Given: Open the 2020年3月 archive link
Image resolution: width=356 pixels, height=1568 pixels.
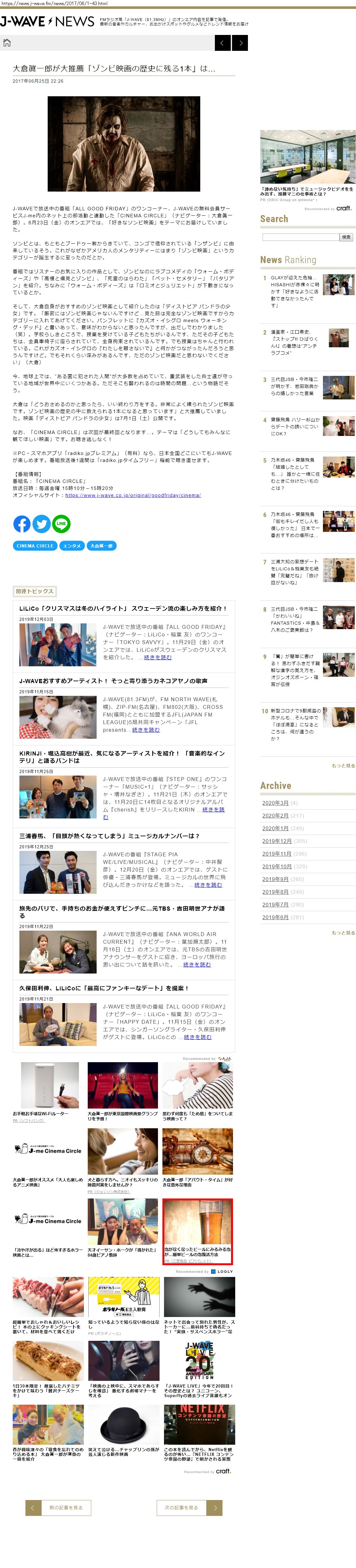Looking at the screenshot, I should (275, 803).
